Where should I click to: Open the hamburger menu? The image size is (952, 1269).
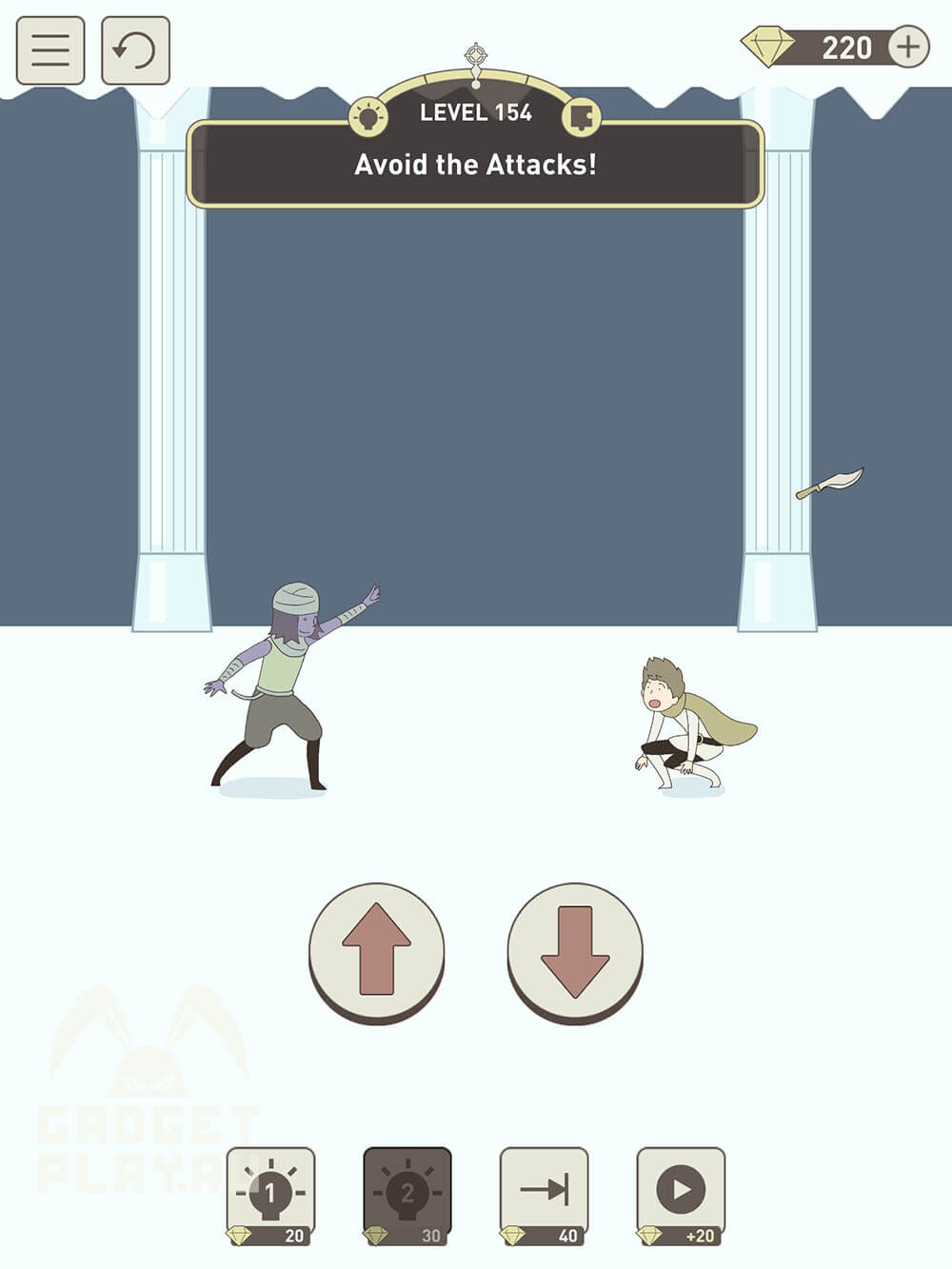(x=50, y=50)
